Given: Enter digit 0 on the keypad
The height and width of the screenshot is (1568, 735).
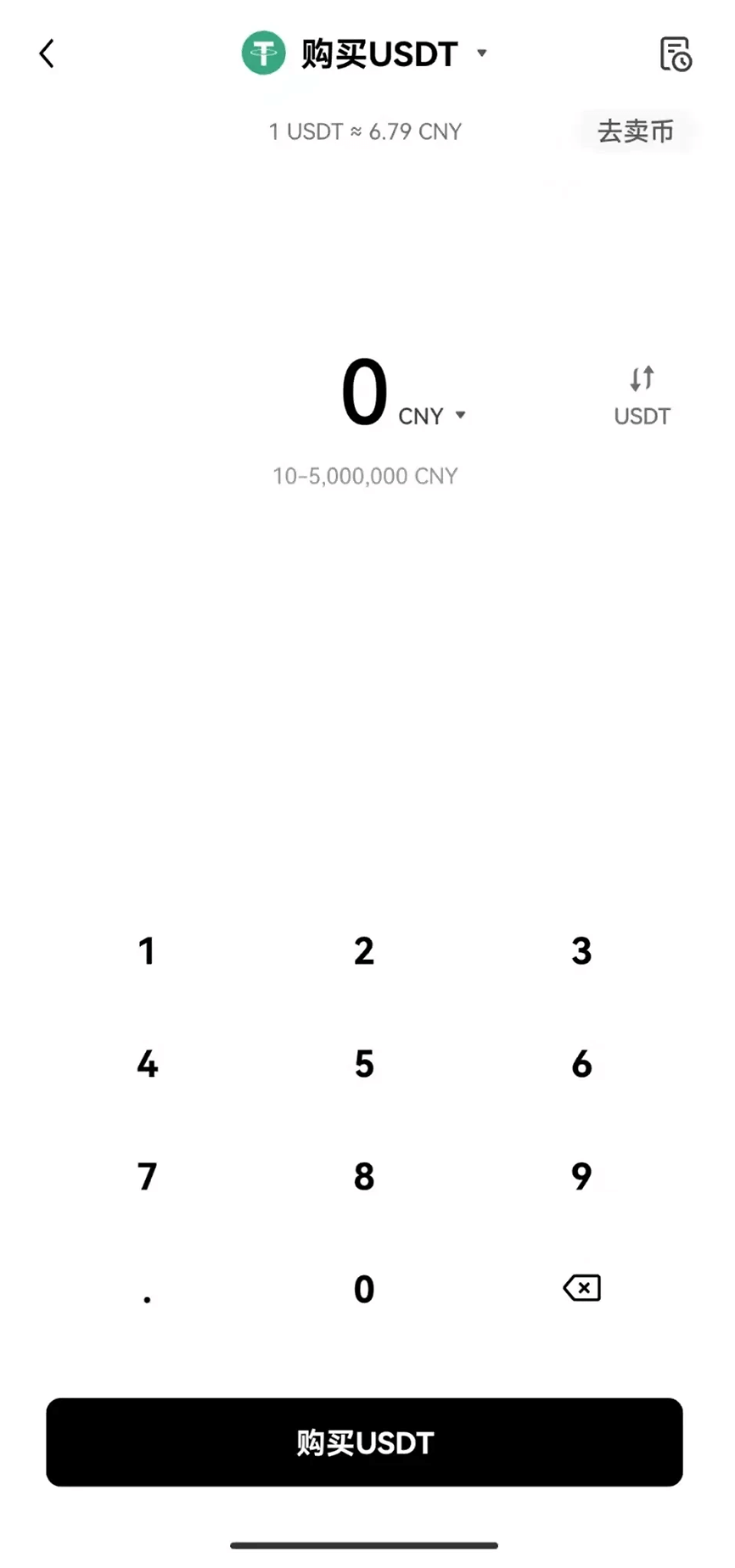Looking at the screenshot, I should pyautogui.click(x=364, y=1290).
